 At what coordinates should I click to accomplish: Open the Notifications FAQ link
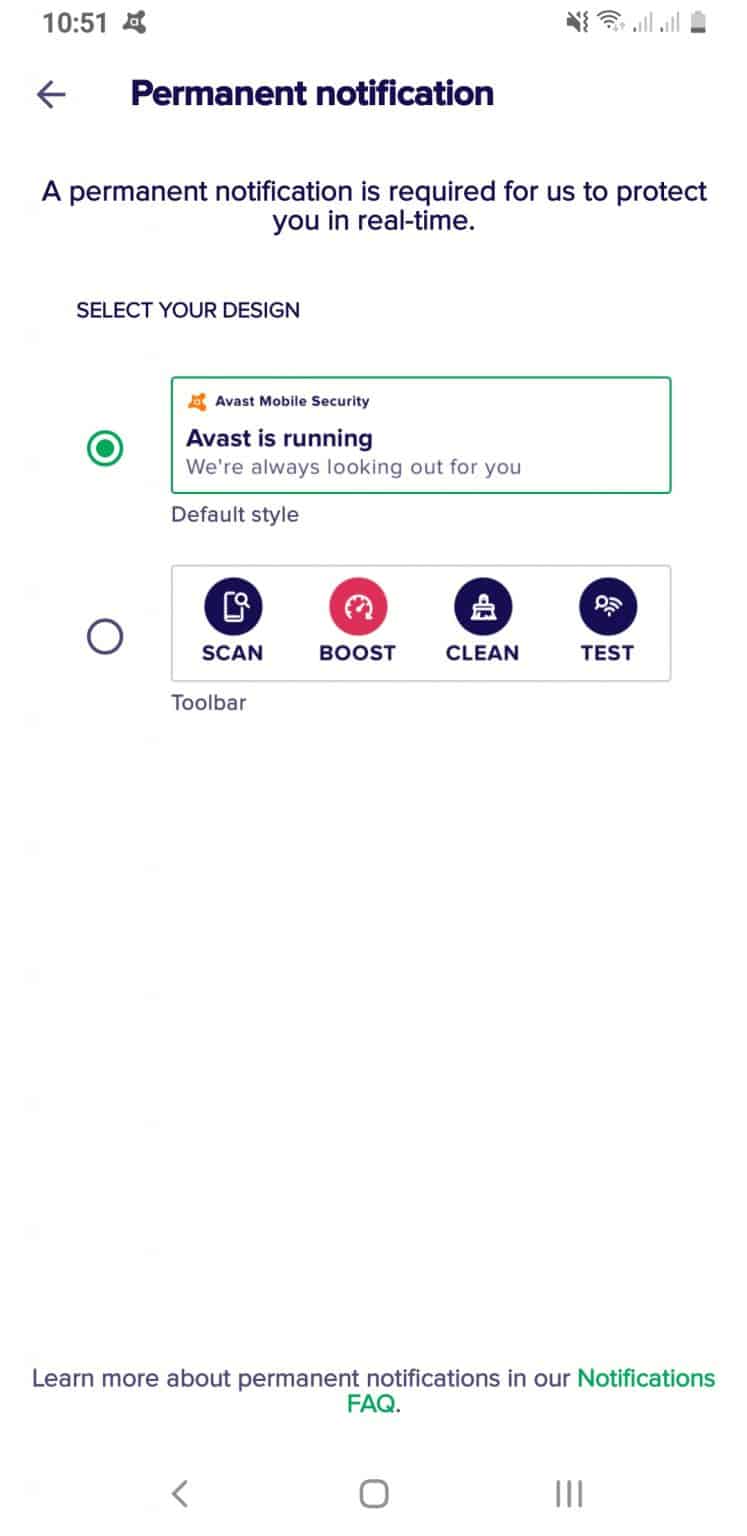[x=645, y=1379]
